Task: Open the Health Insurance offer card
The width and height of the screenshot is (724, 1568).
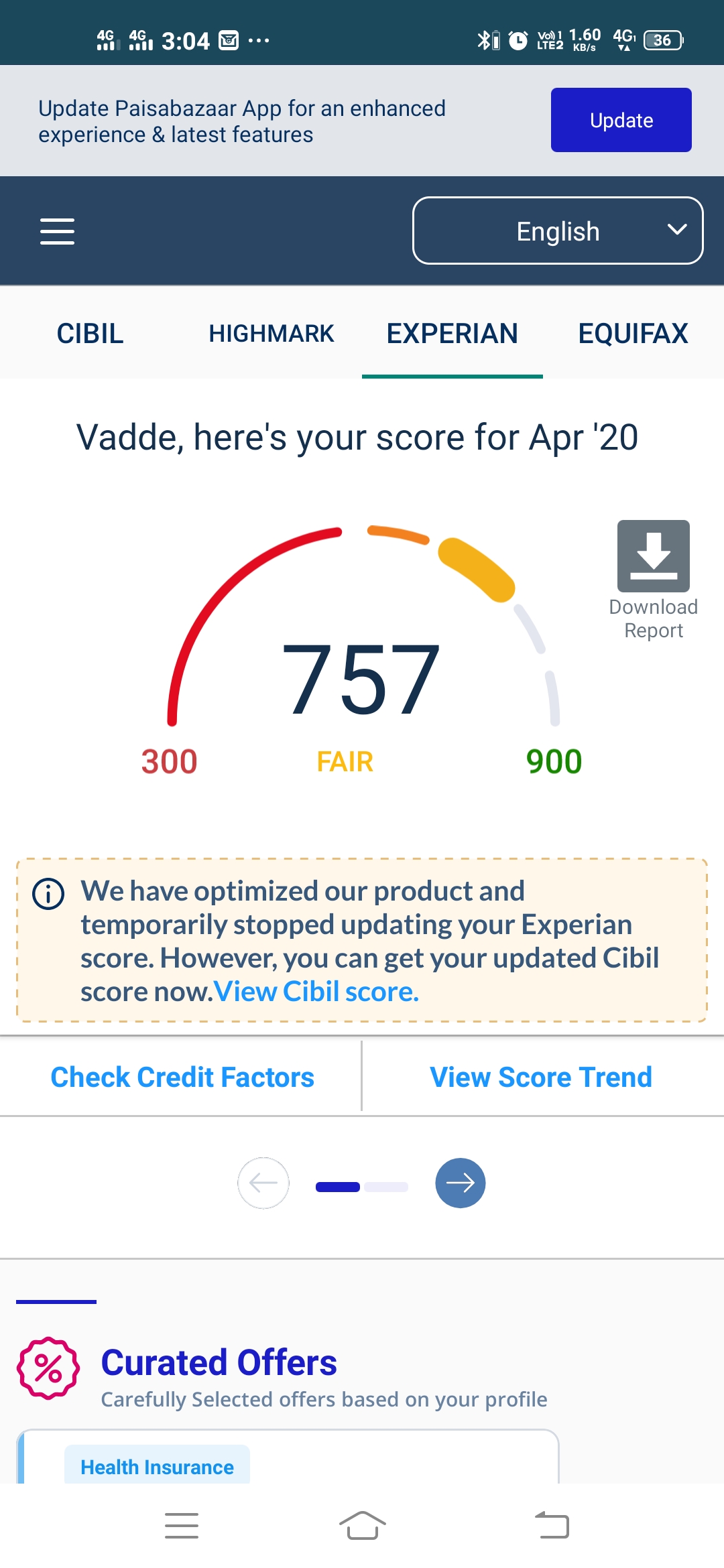Action: click(x=288, y=1457)
